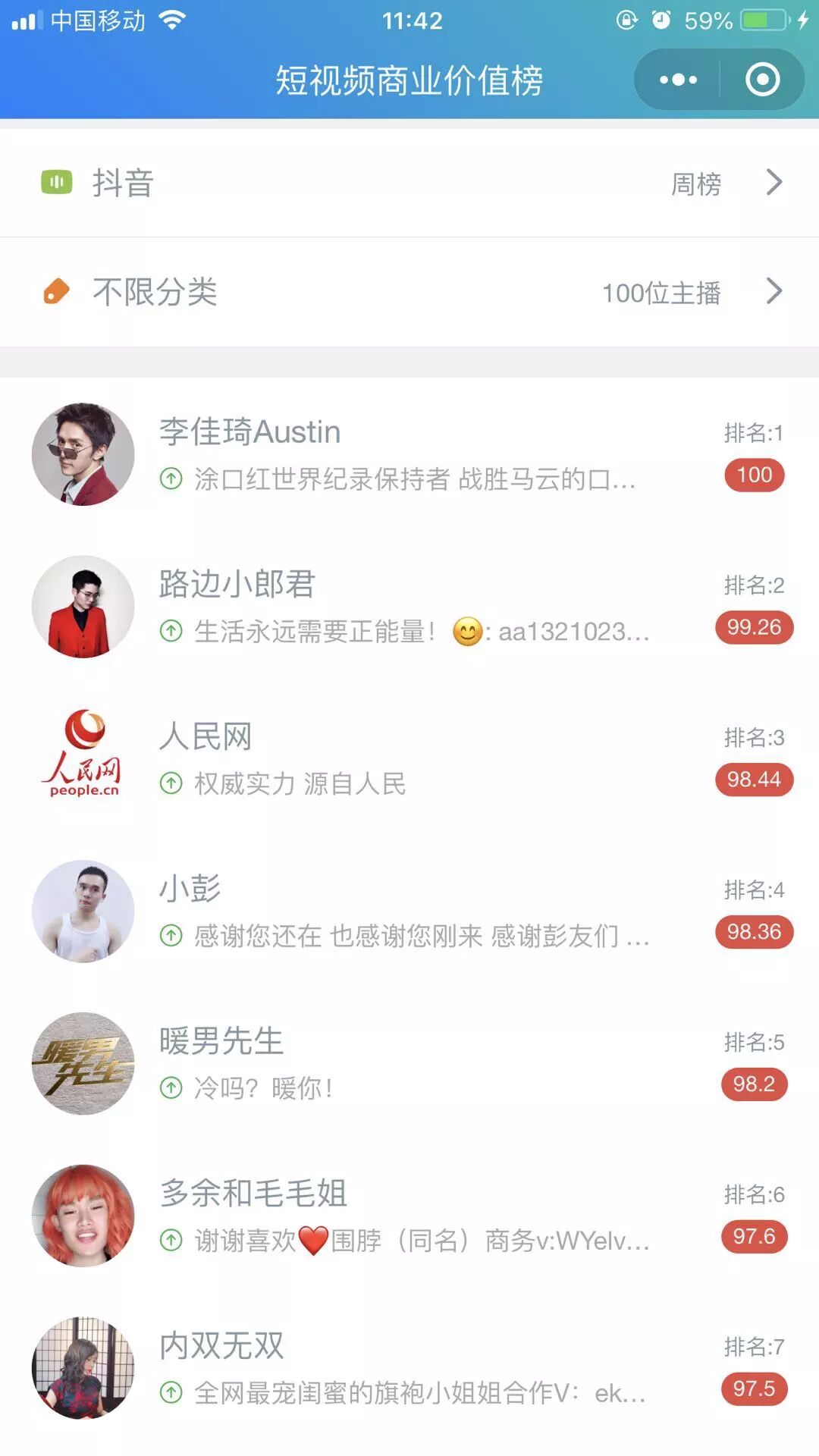The width and height of the screenshot is (819, 1456).
Task: Open the 小彭 list entry
Action: pyautogui.click(x=409, y=912)
